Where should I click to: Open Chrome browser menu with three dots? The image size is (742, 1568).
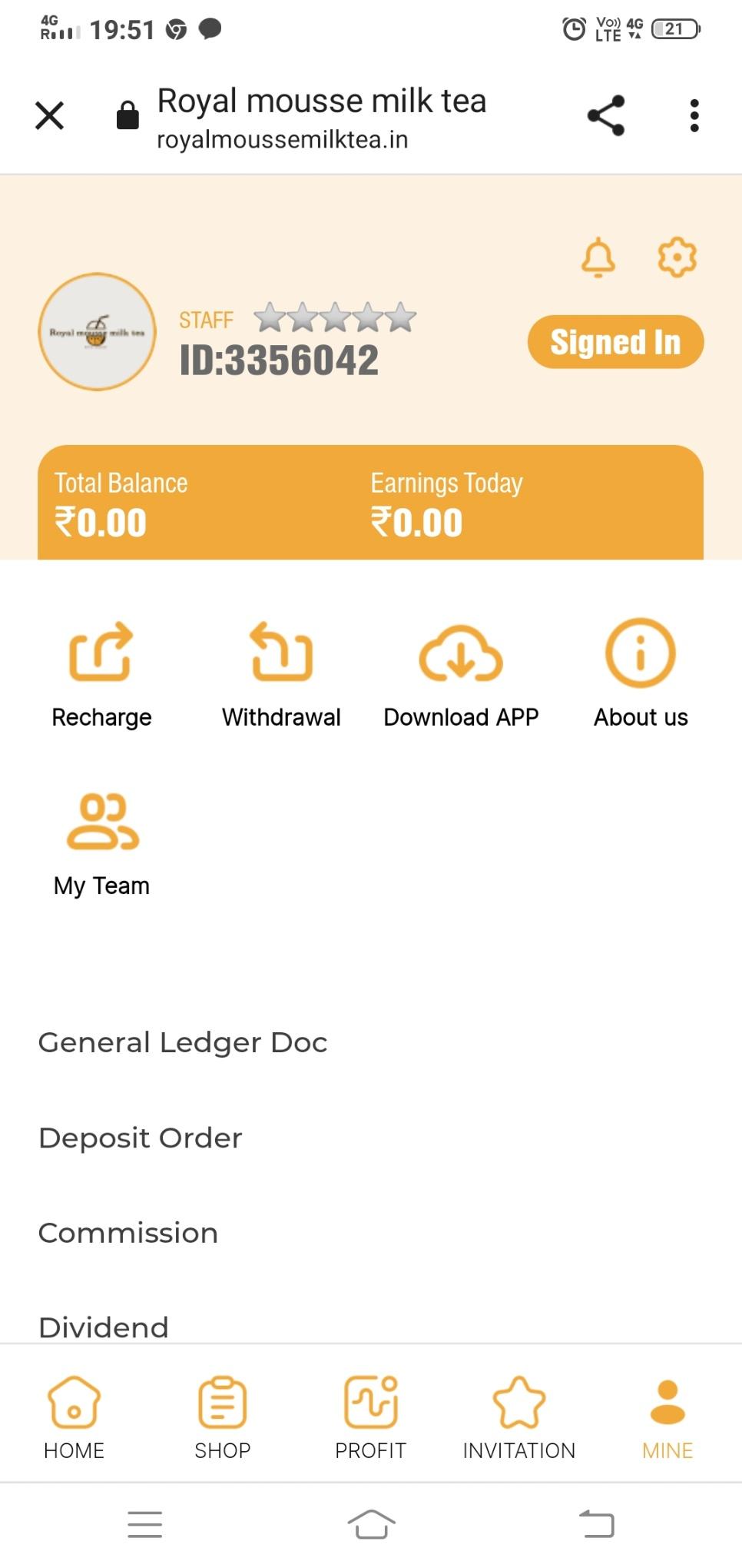click(694, 115)
